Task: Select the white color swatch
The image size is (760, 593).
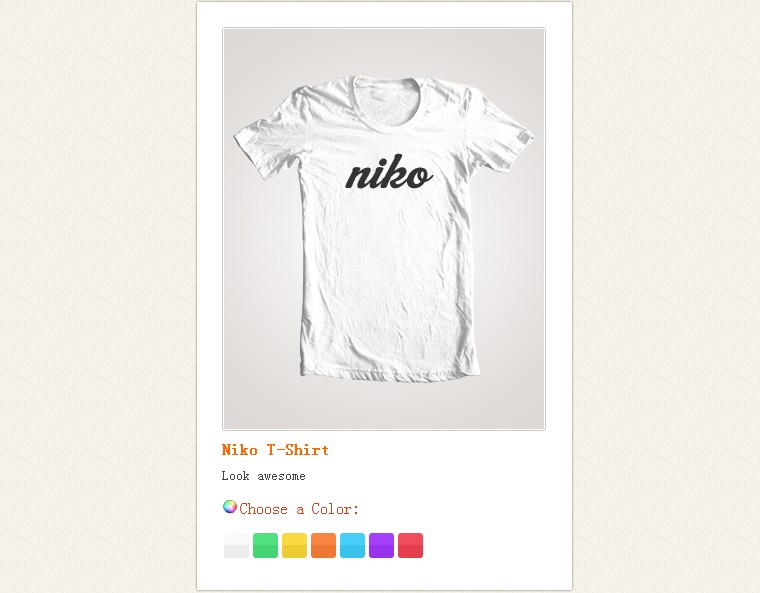Action: pyautogui.click(x=236, y=545)
